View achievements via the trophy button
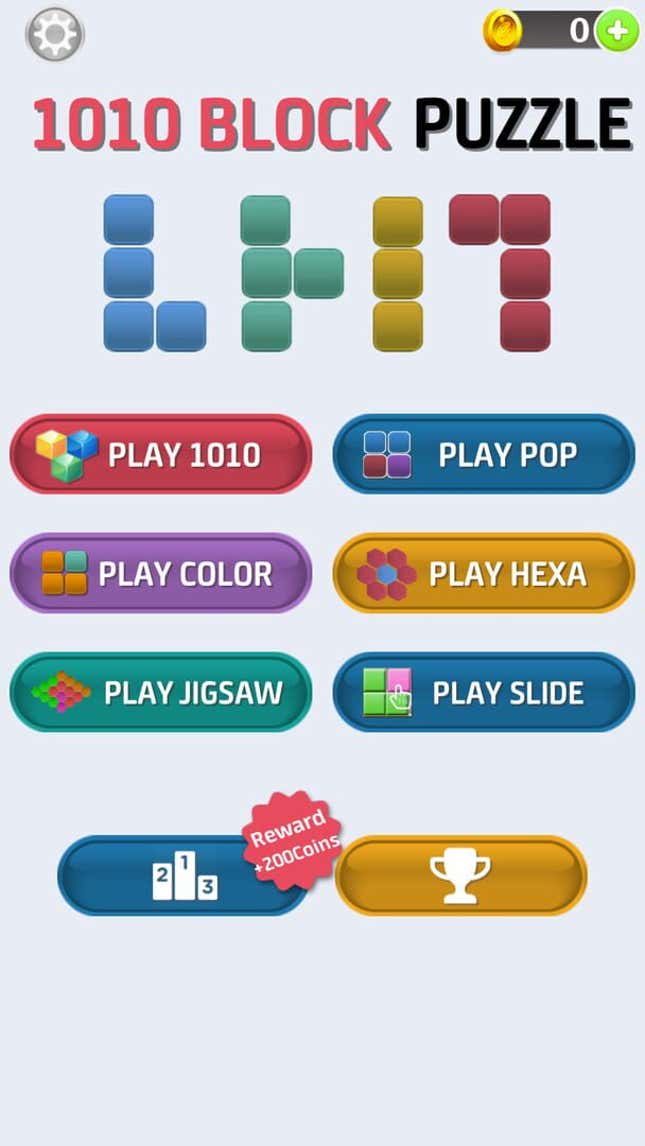This screenshot has height=1146, width=645. 461,876
